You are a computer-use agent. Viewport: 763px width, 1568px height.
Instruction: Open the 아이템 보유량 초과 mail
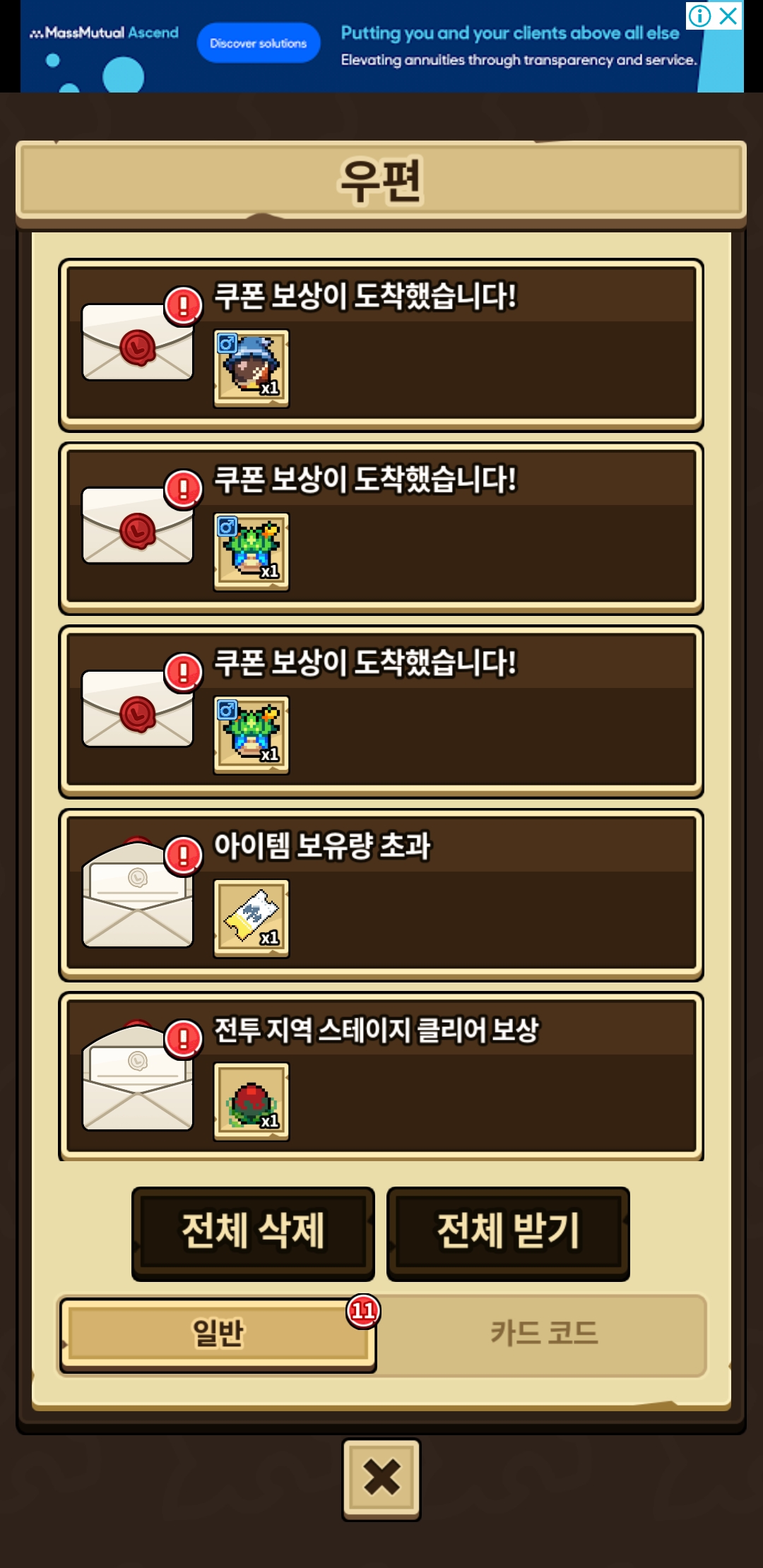click(381, 895)
